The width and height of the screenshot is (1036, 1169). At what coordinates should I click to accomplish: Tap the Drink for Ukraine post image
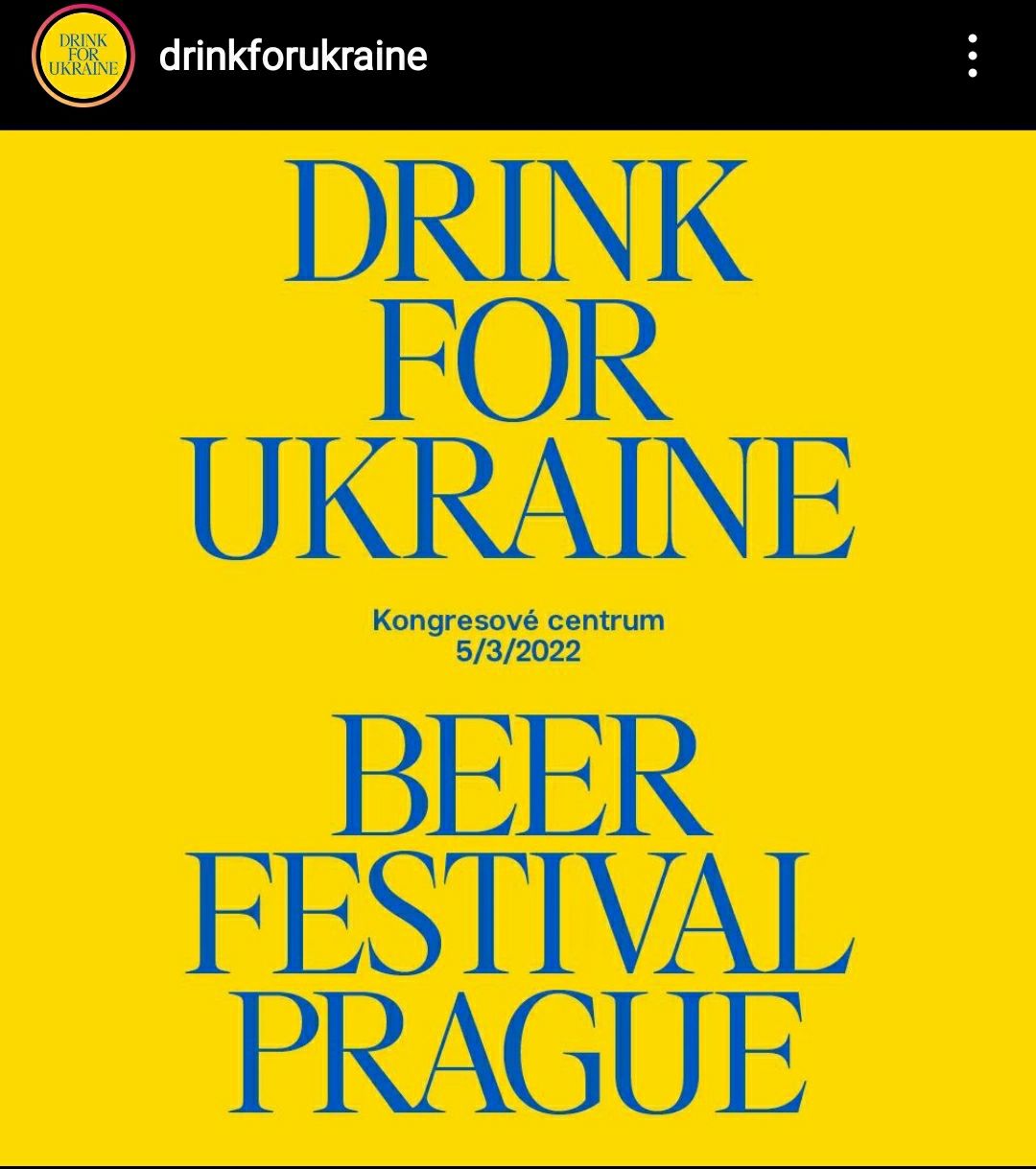coord(518,647)
